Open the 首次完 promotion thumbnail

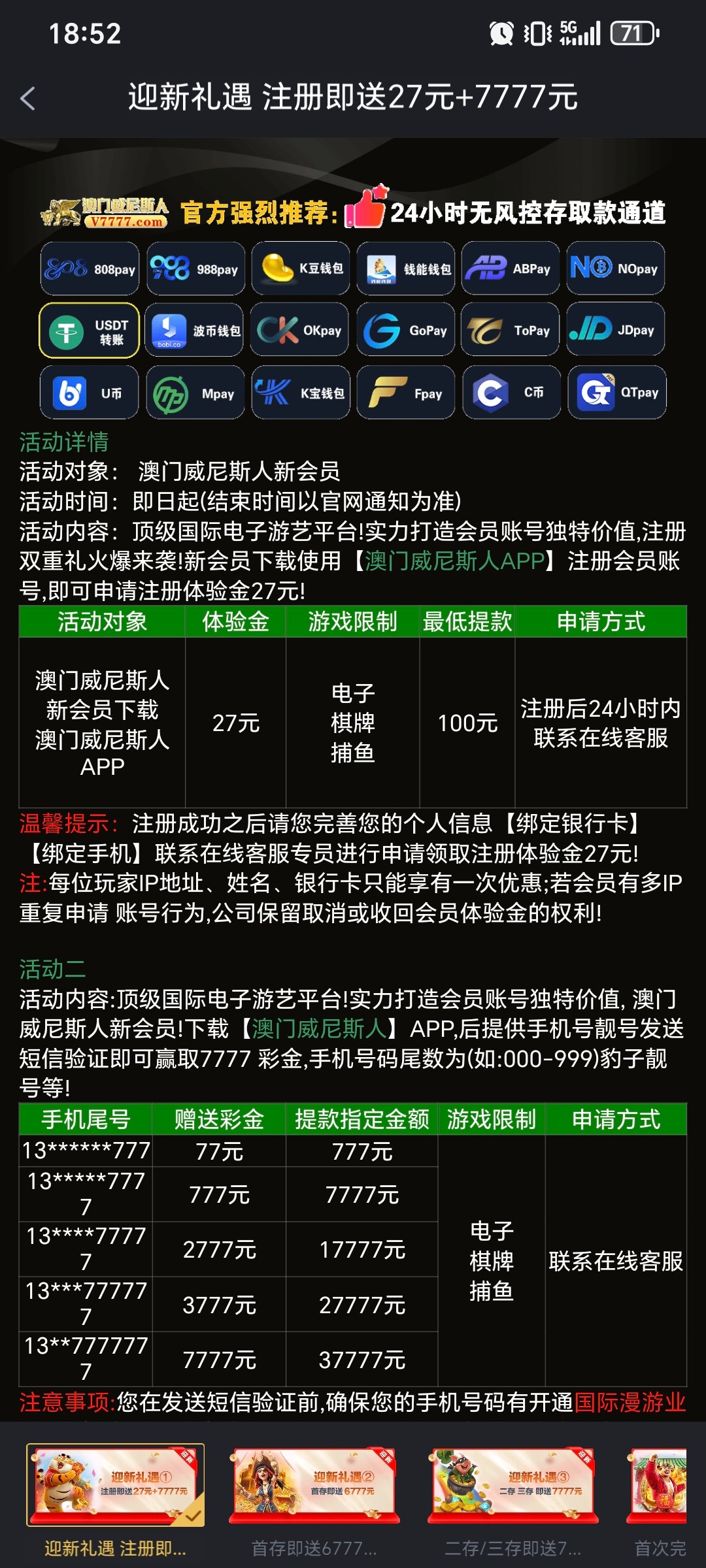tap(657, 1485)
